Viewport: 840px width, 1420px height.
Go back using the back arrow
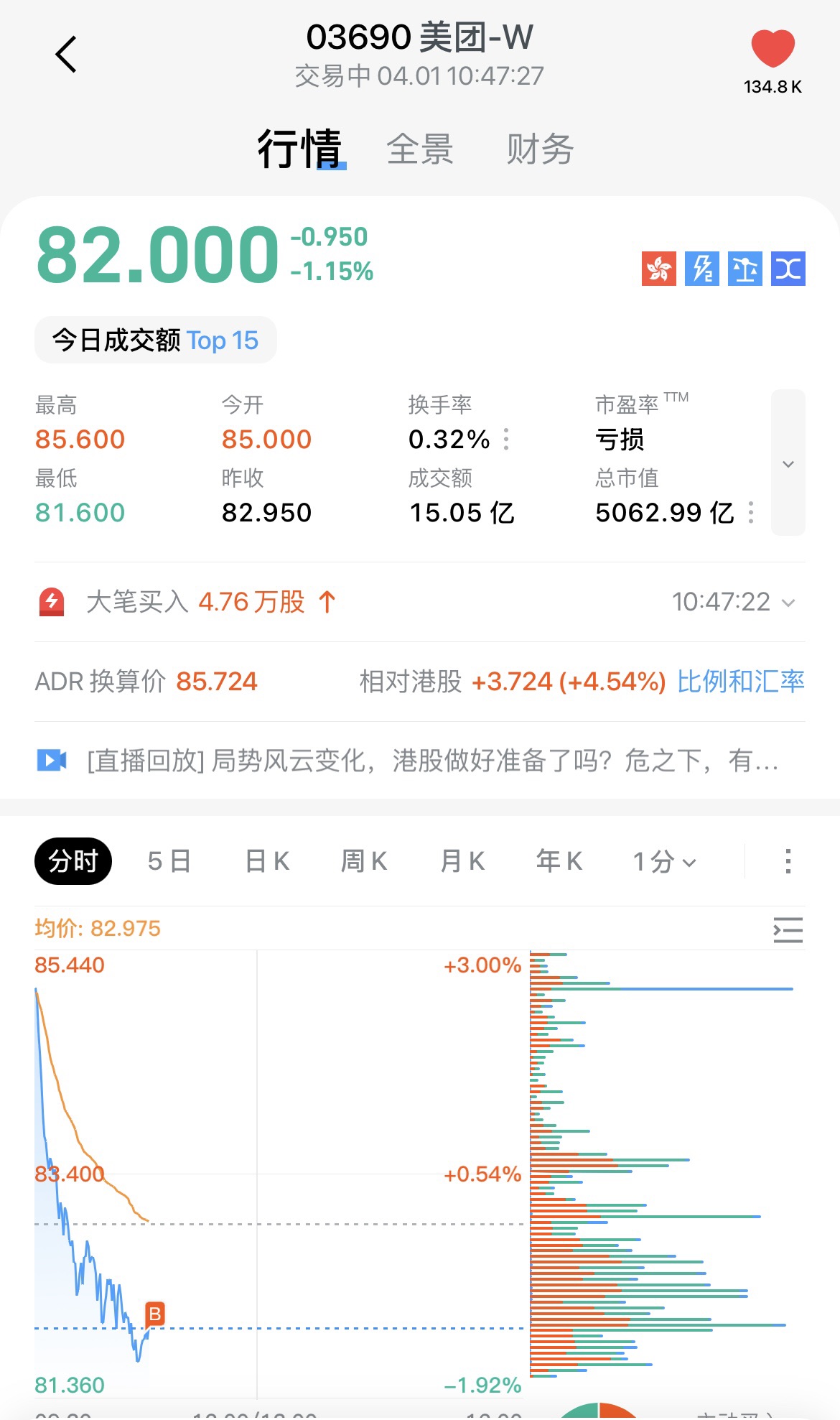click(66, 55)
